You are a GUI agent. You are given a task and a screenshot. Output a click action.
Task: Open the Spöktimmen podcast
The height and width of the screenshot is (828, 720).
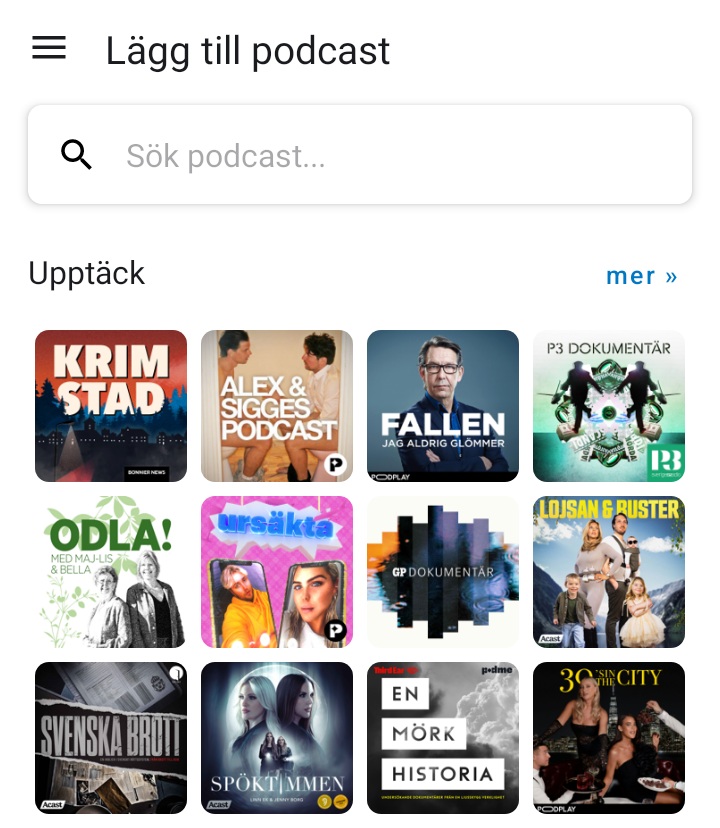tap(277, 738)
